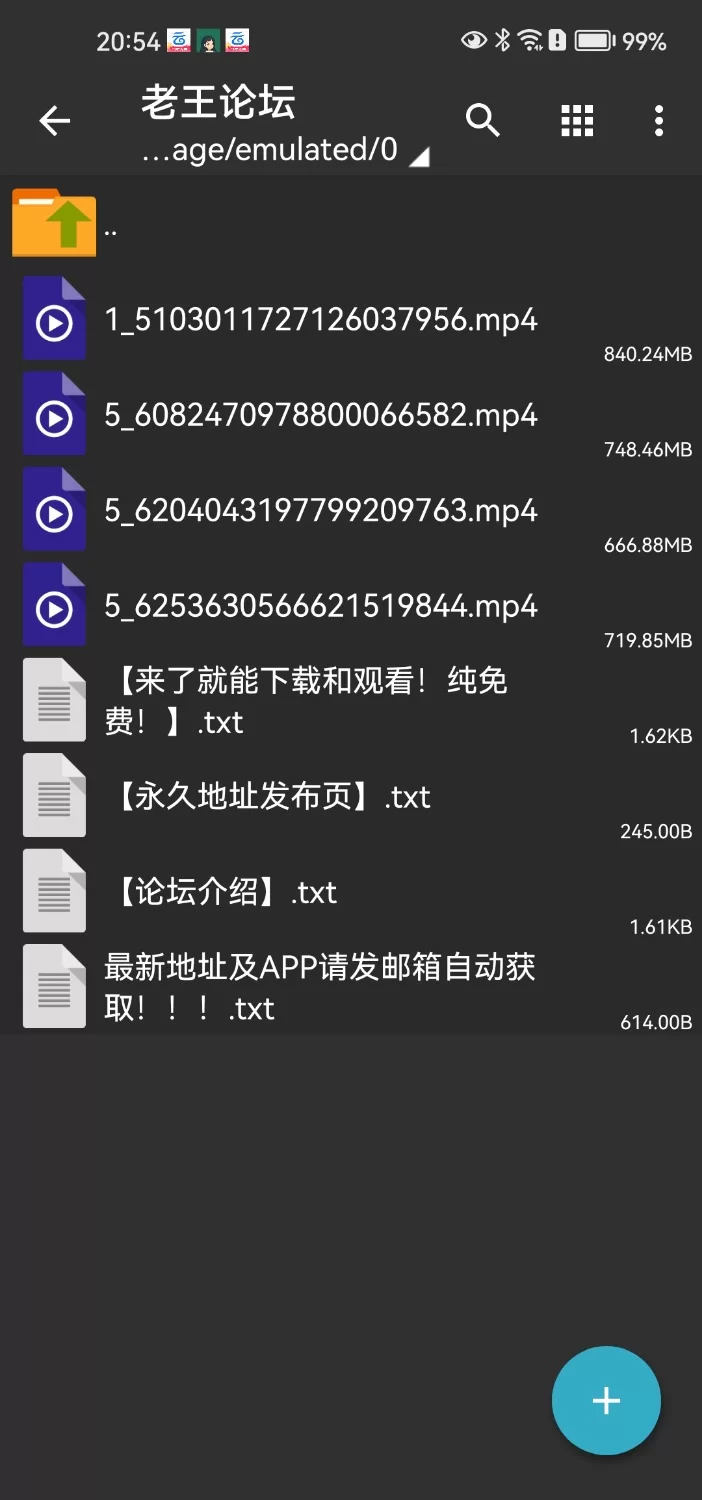This screenshot has width=702, height=1500.
Task: Play 5_6082470978800066582.mp4 file
Action: pos(320,415)
